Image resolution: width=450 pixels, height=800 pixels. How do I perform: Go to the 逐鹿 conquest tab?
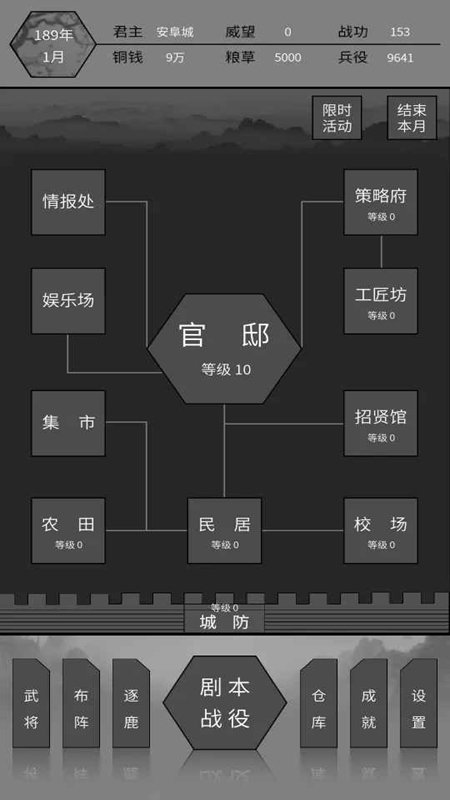[x=131, y=703]
